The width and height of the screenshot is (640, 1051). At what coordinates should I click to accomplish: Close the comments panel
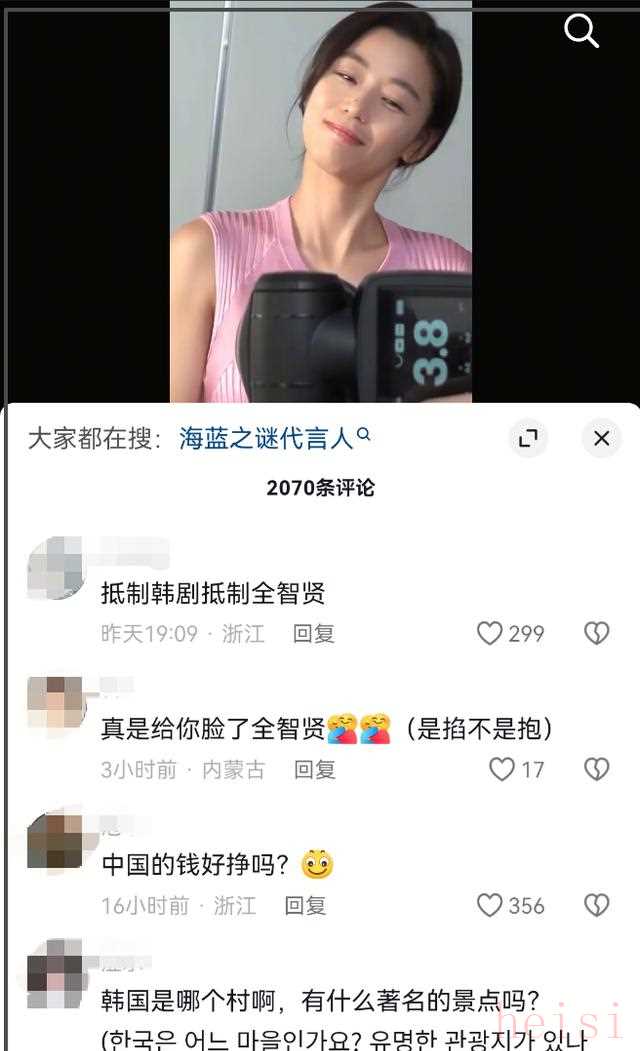point(601,438)
